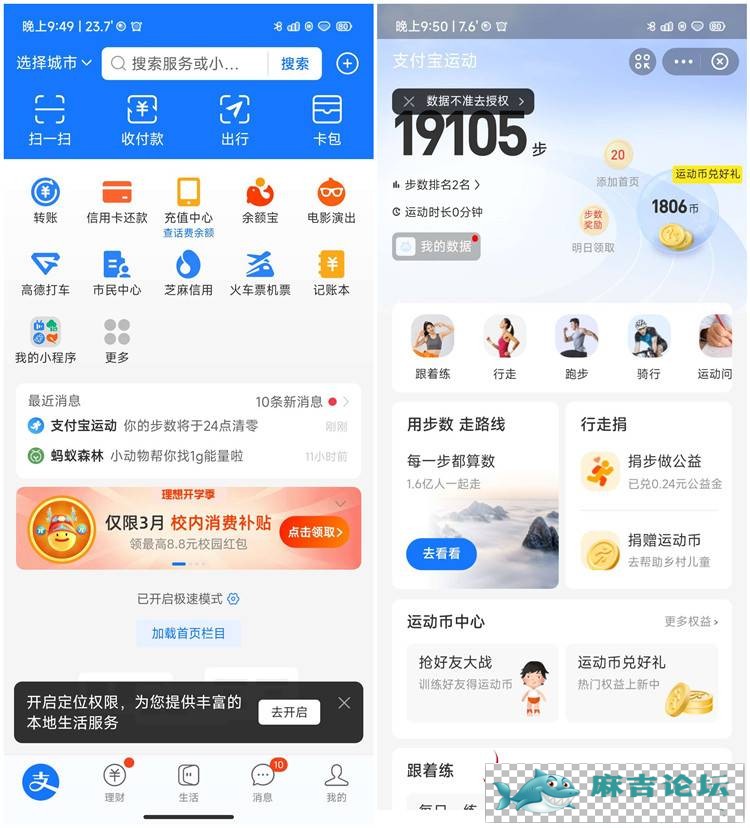
Task: Open the 收付款 pay and collect option
Action: coord(142,120)
